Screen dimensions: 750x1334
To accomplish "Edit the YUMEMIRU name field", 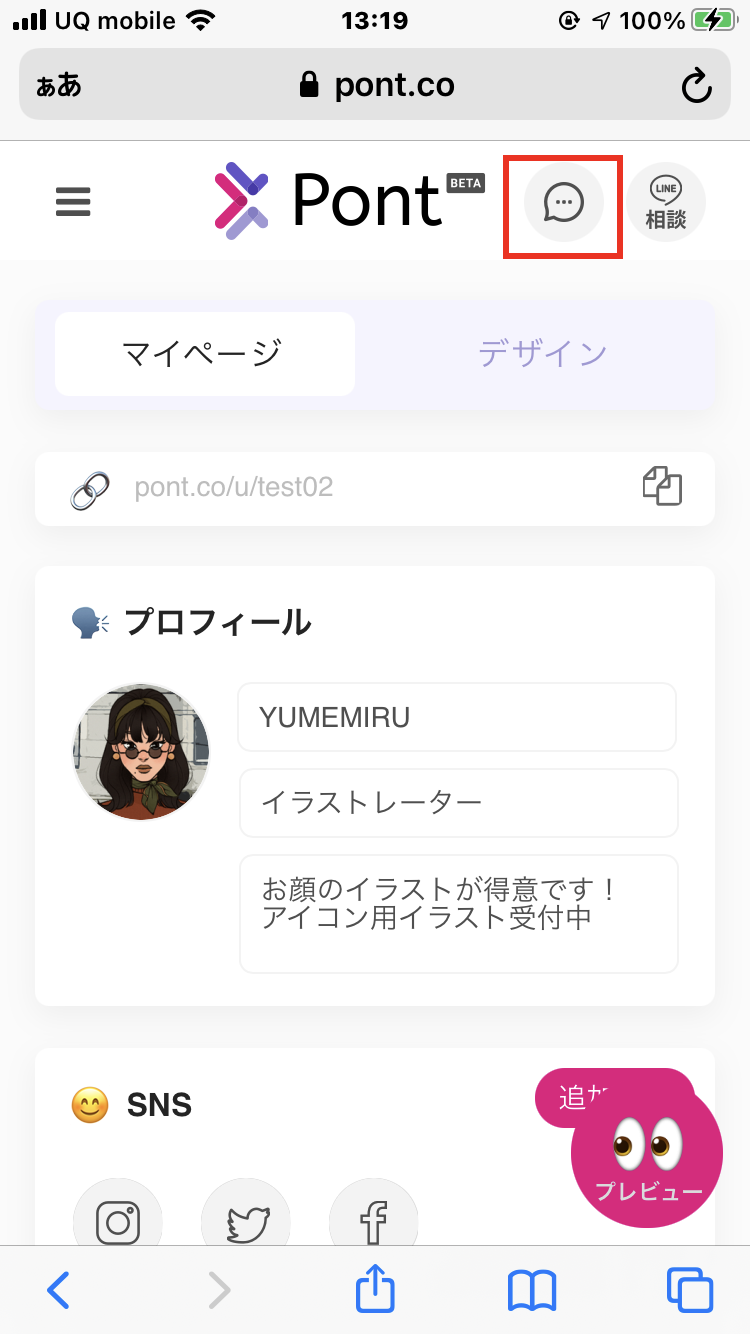I will coord(457,717).
